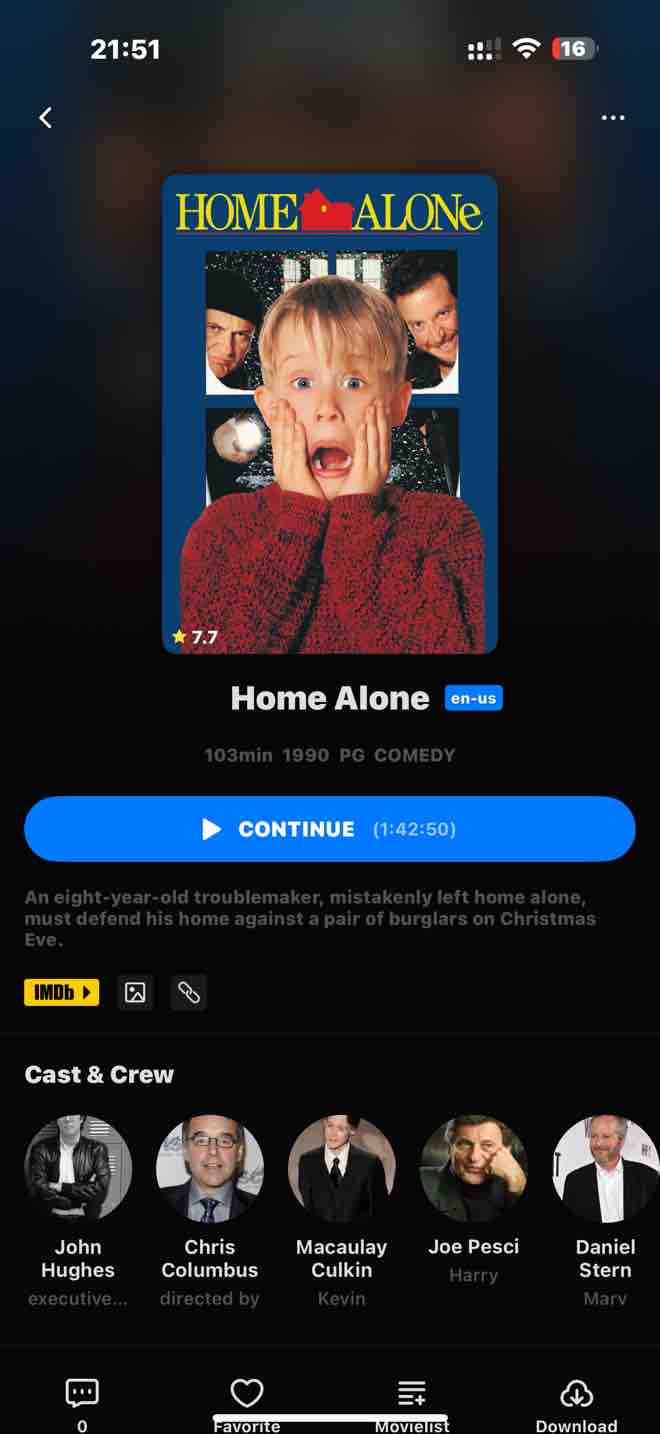
Task: Open the IMDb page link
Action: (x=62, y=992)
